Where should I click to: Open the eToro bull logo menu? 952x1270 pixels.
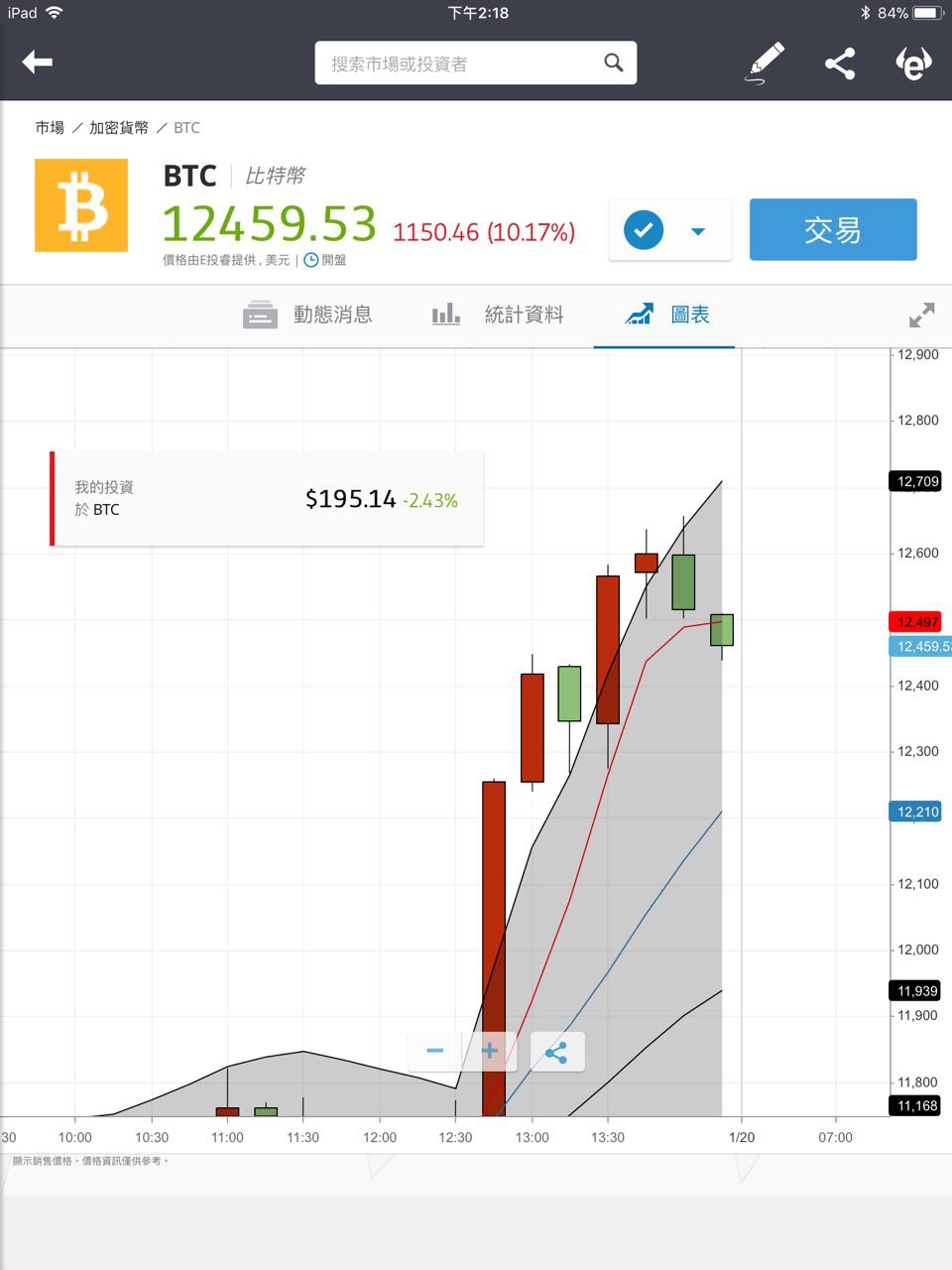tap(912, 64)
